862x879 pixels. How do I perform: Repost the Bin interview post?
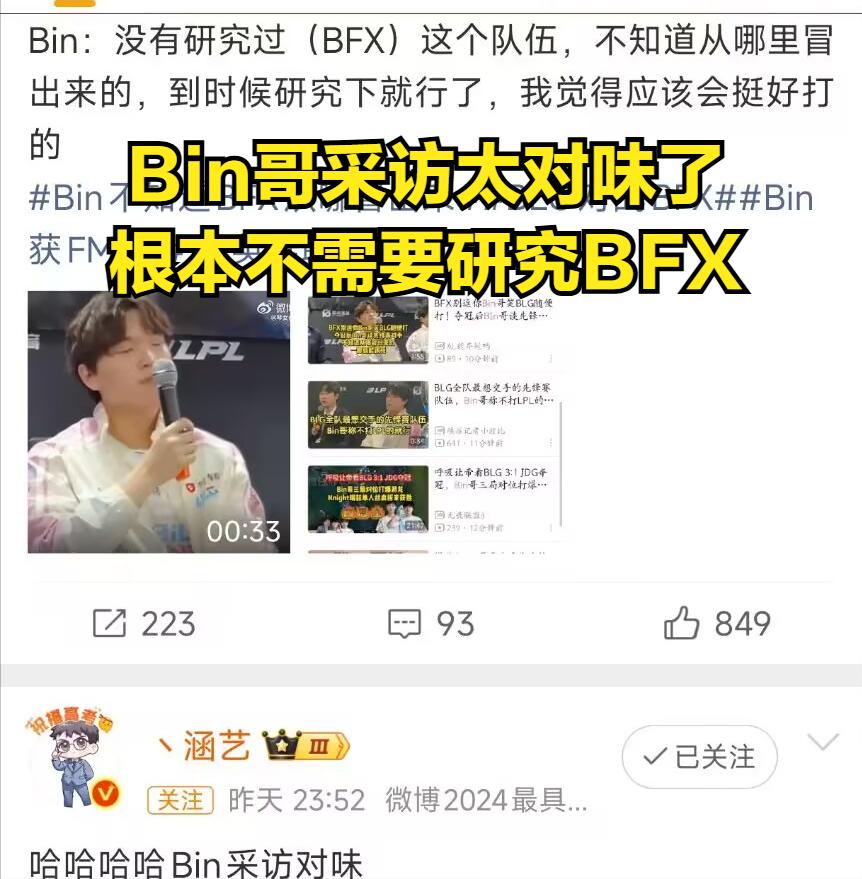pyautogui.click(x=143, y=624)
